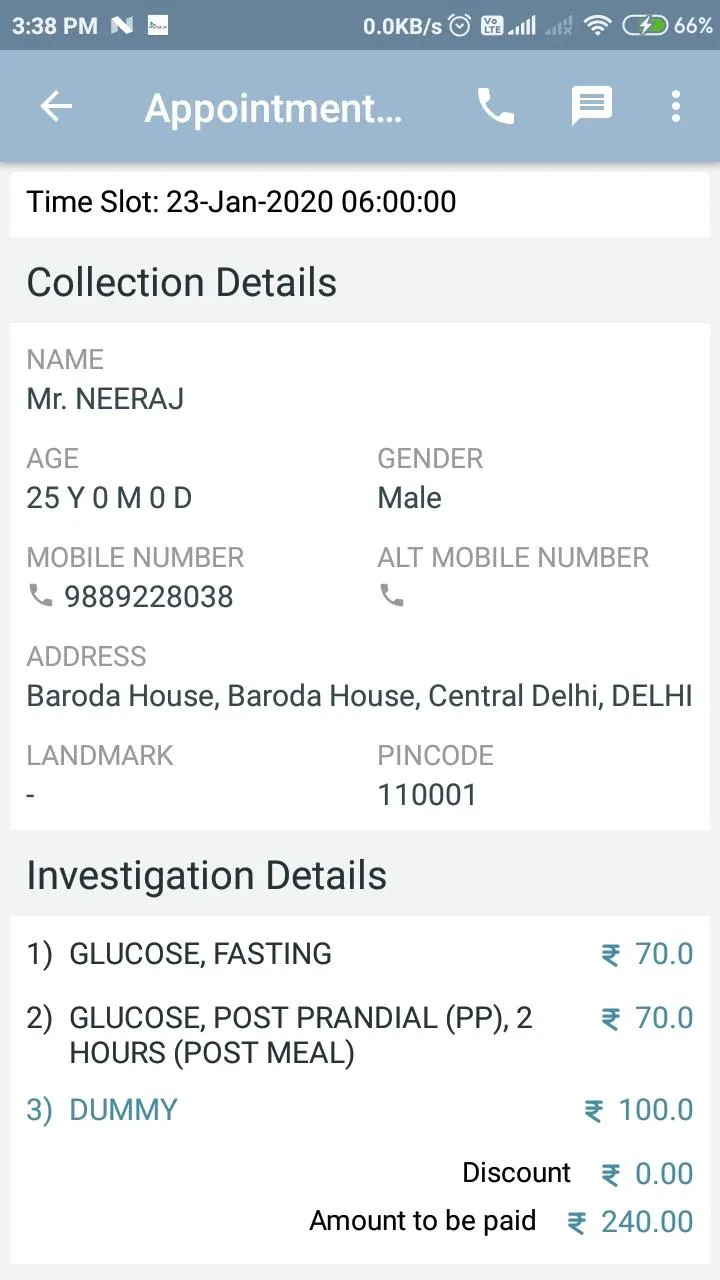Viewport: 720px width, 1280px height.
Task: Call the patient via phone icon
Action: coord(495,106)
